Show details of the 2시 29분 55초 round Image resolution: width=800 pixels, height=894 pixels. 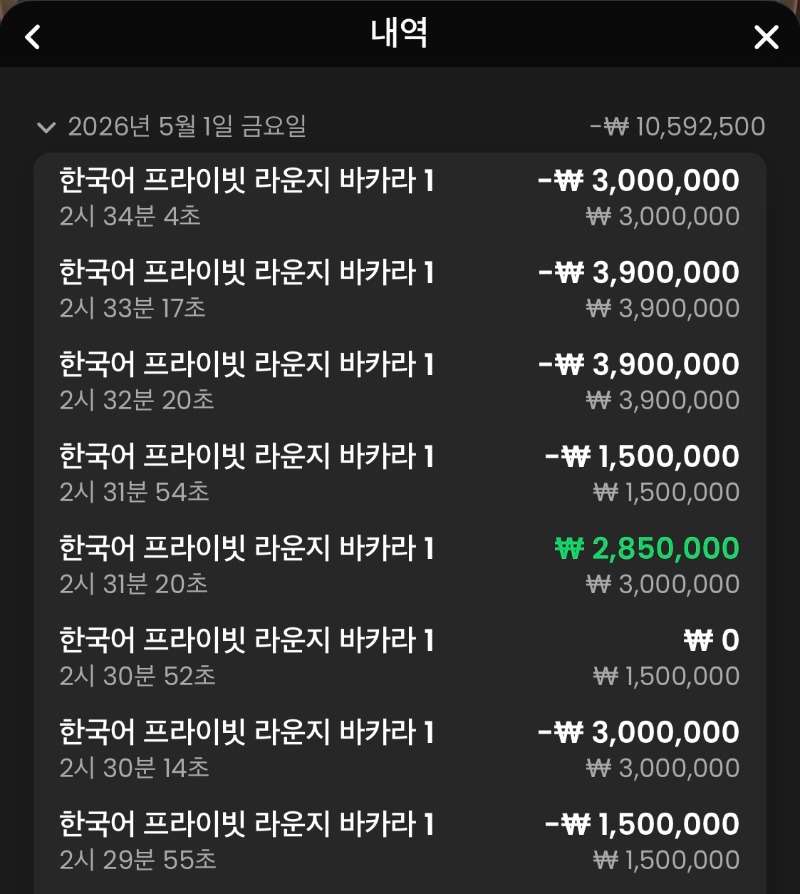(400, 842)
